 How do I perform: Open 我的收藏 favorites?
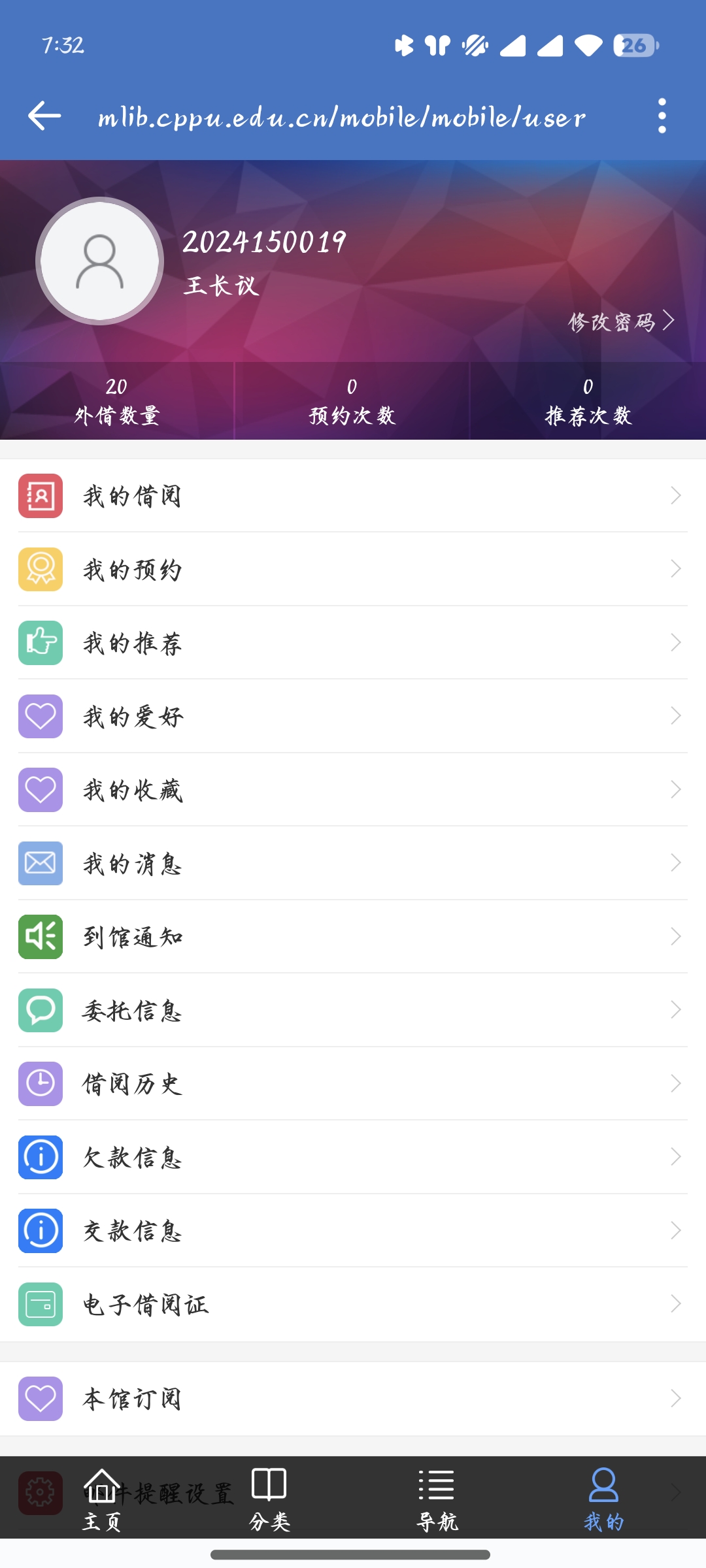click(x=353, y=790)
